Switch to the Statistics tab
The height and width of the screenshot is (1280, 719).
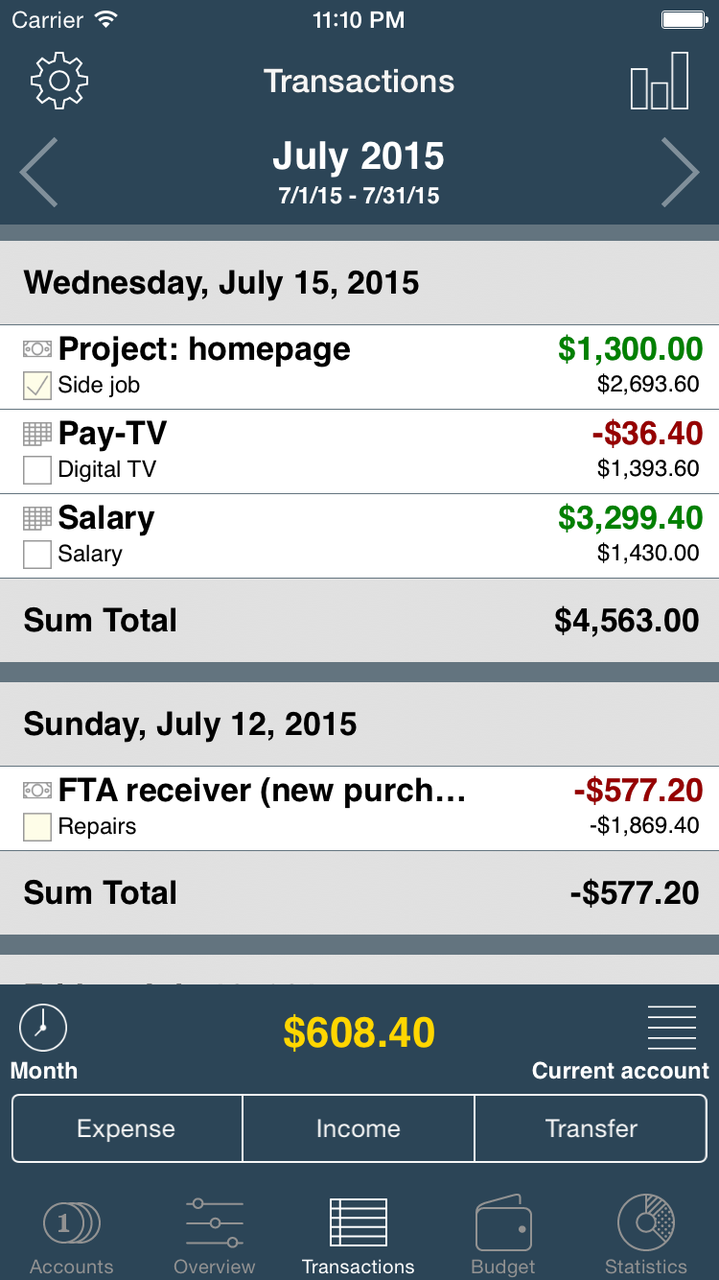coord(646,1236)
